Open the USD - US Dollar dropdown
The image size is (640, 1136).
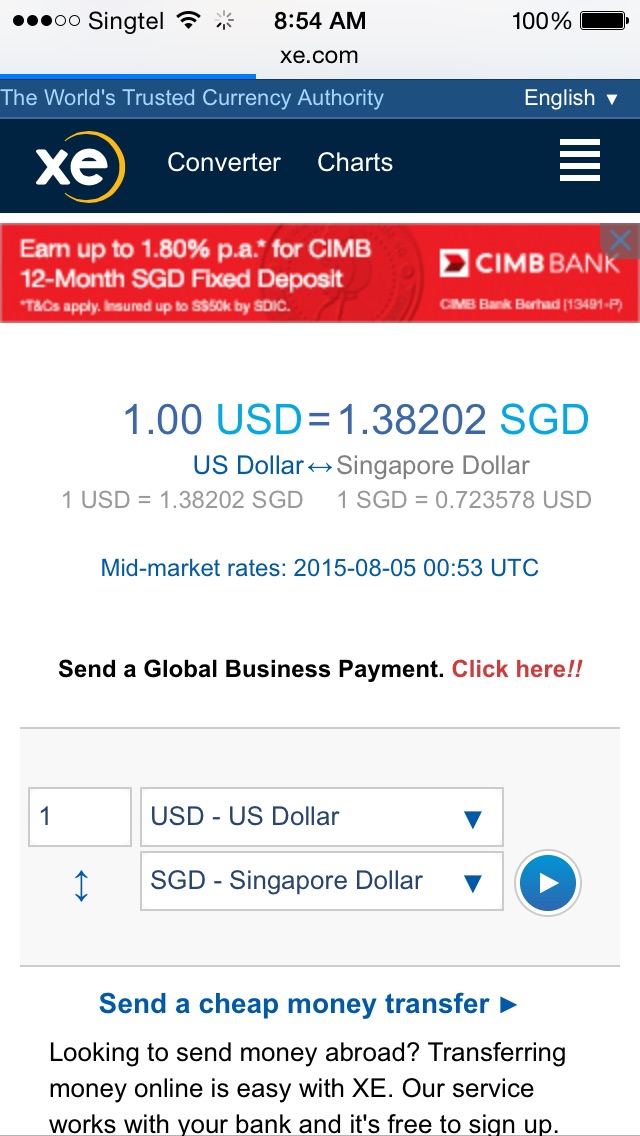[x=322, y=816]
